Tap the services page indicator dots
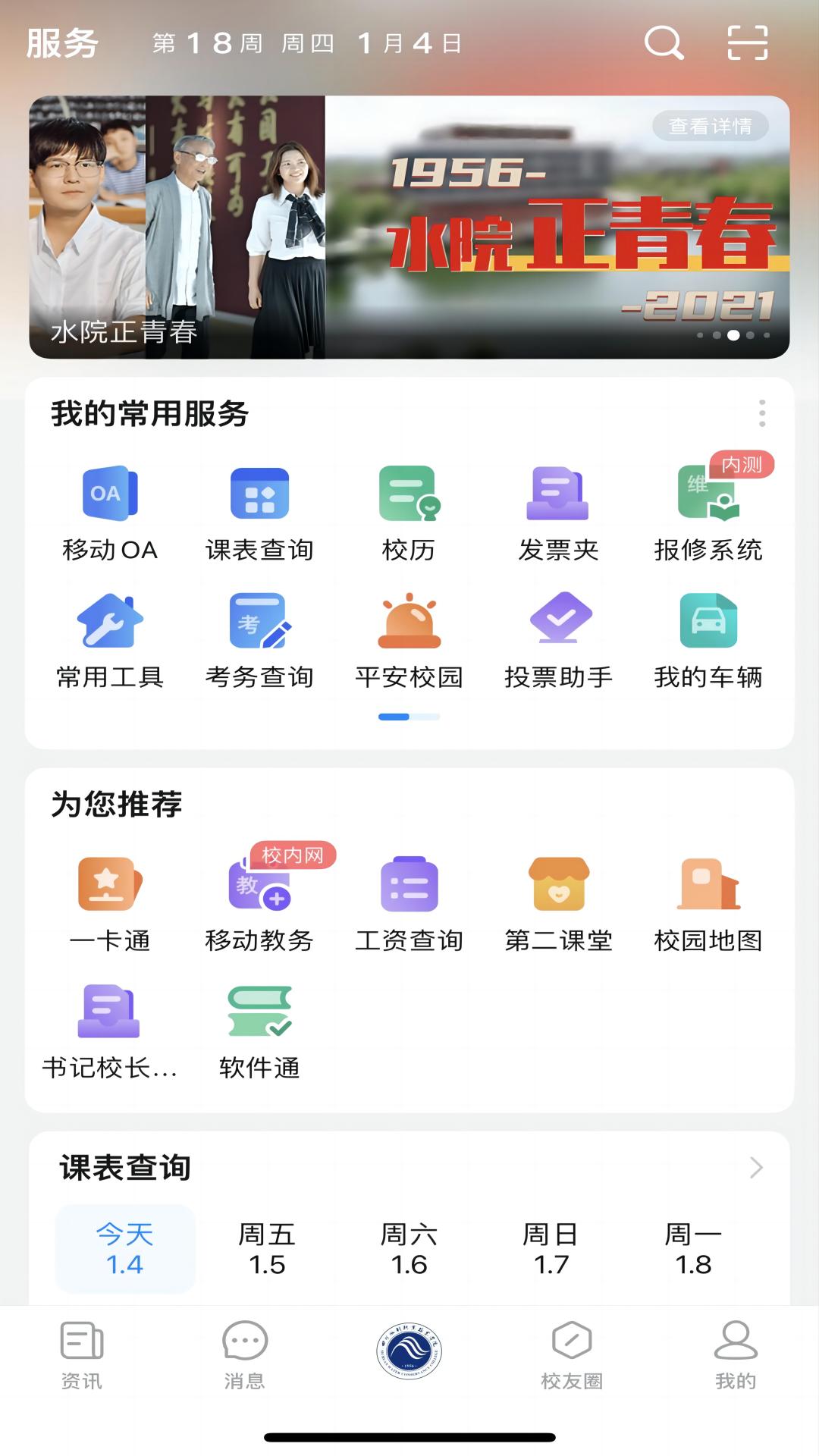Viewport: 819px width, 1456px height. pos(410,715)
